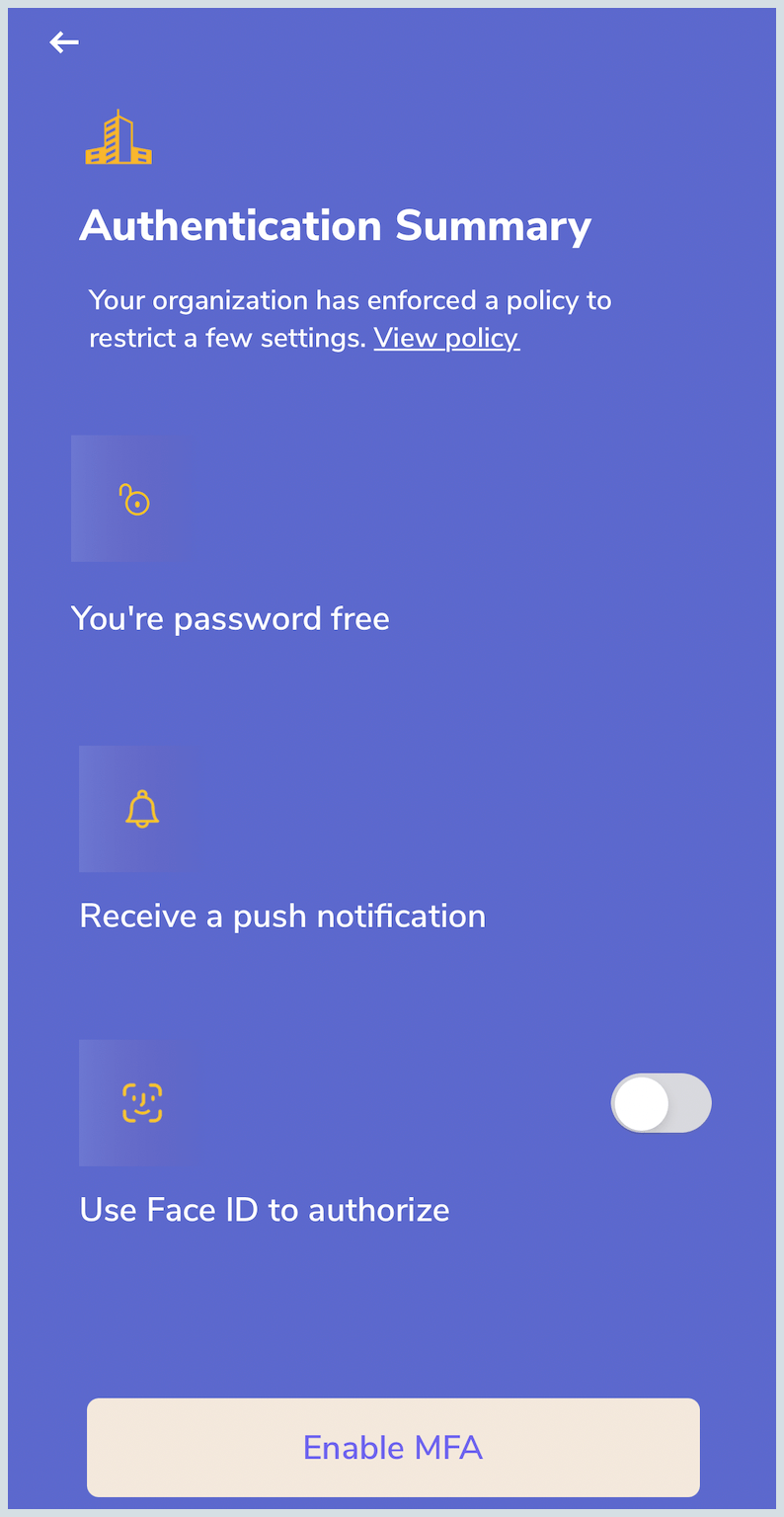Go back using the arrow icon
This screenshot has width=784, height=1517.
(x=64, y=41)
